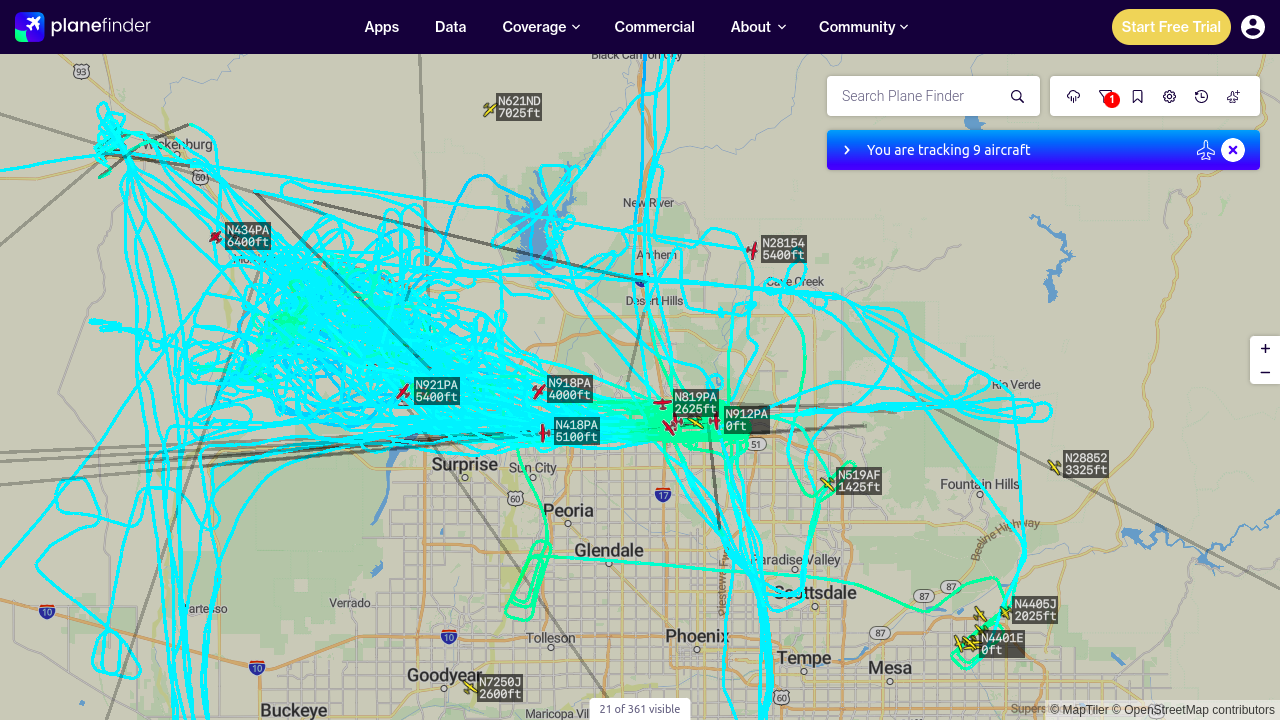Screen dimensions: 1280x720
Task: Close the tracking aircraft banner
Action: point(1233,150)
